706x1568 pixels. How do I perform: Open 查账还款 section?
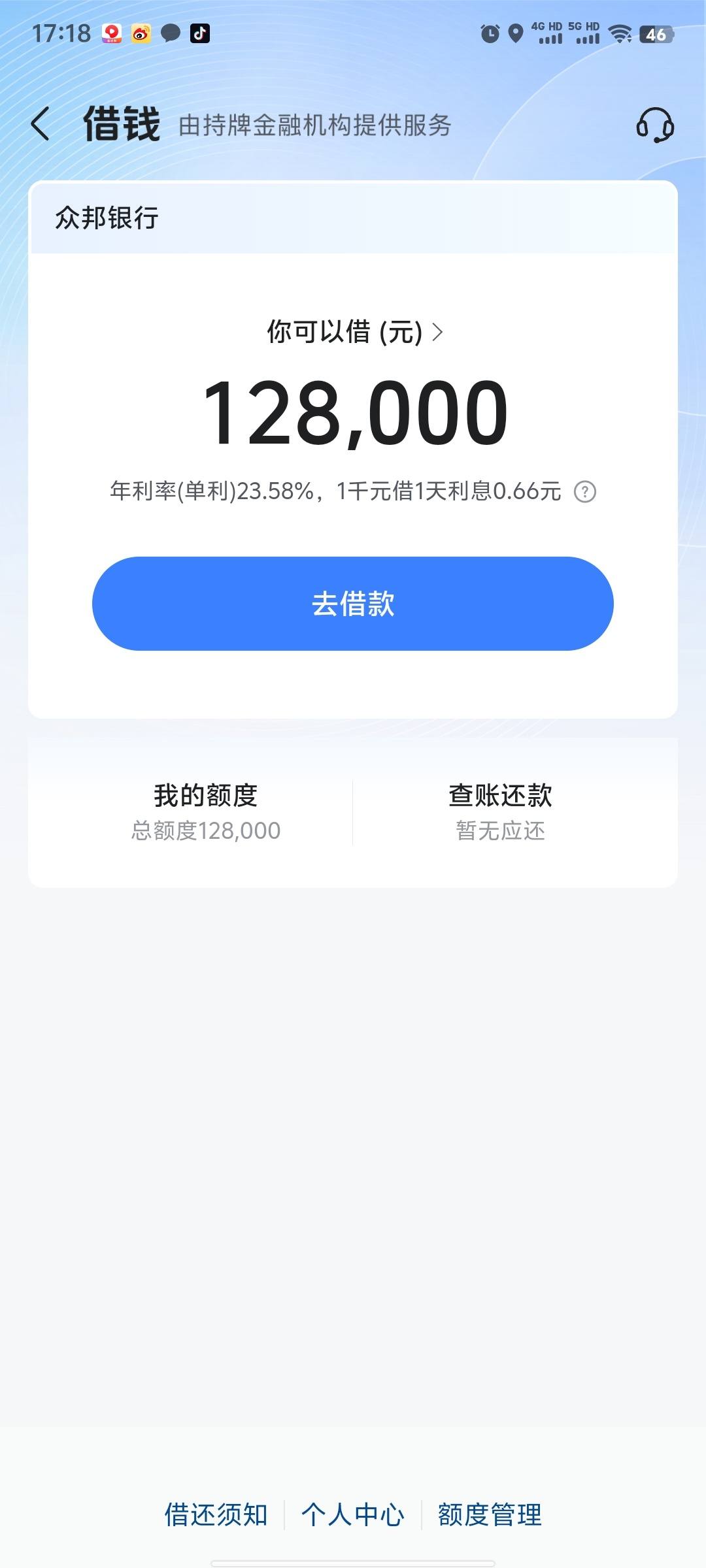click(500, 812)
